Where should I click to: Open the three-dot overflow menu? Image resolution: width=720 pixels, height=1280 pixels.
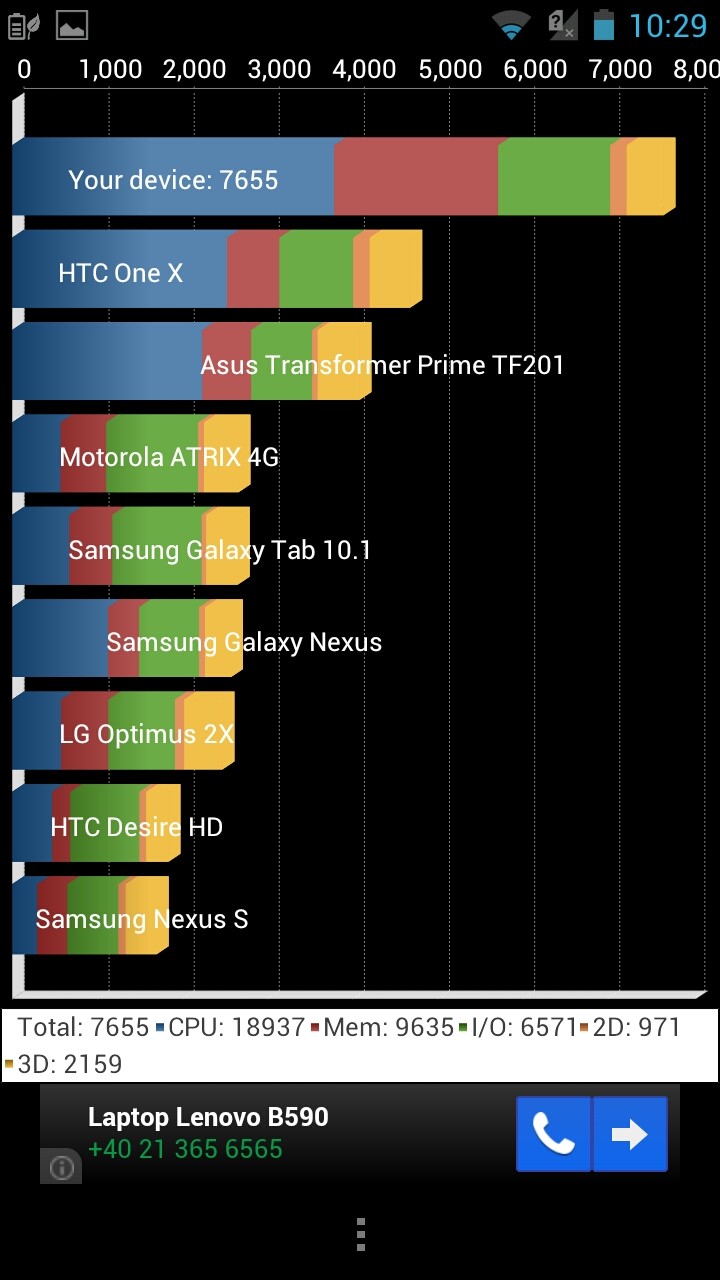[x=360, y=1235]
